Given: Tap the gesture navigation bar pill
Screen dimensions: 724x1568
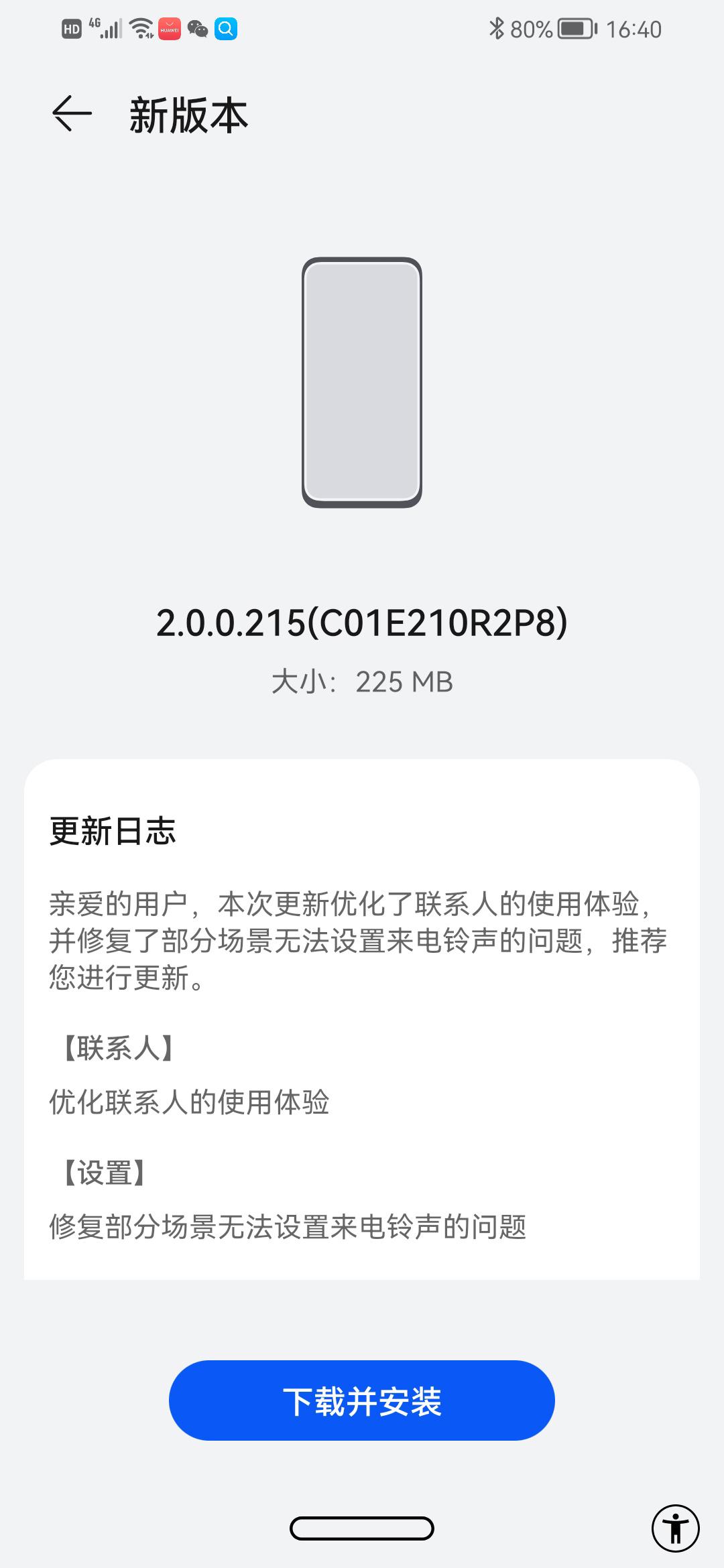Looking at the screenshot, I should (x=362, y=1528).
